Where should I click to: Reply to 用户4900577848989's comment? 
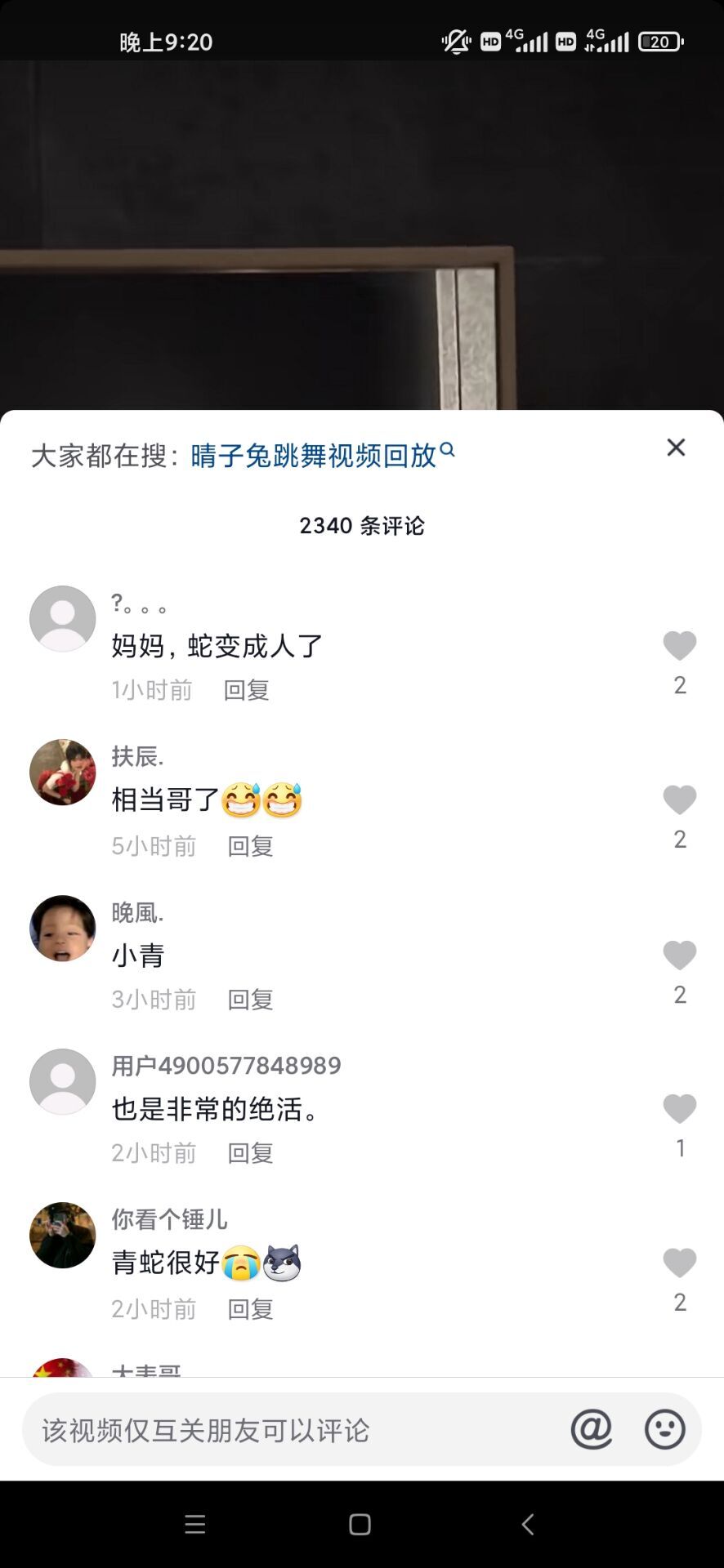tap(250, 1153)
